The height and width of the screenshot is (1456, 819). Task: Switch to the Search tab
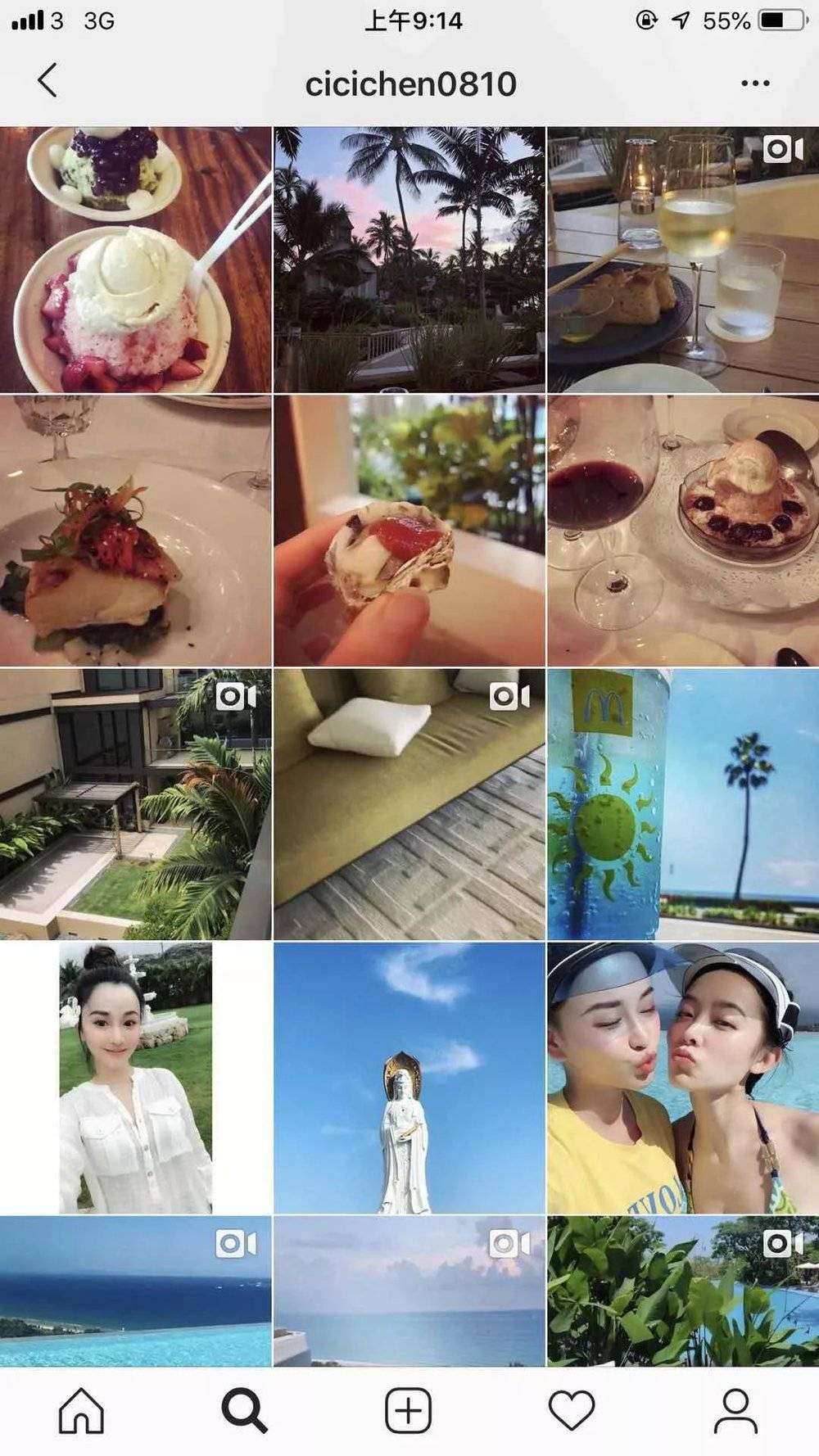click(244, 1411)
